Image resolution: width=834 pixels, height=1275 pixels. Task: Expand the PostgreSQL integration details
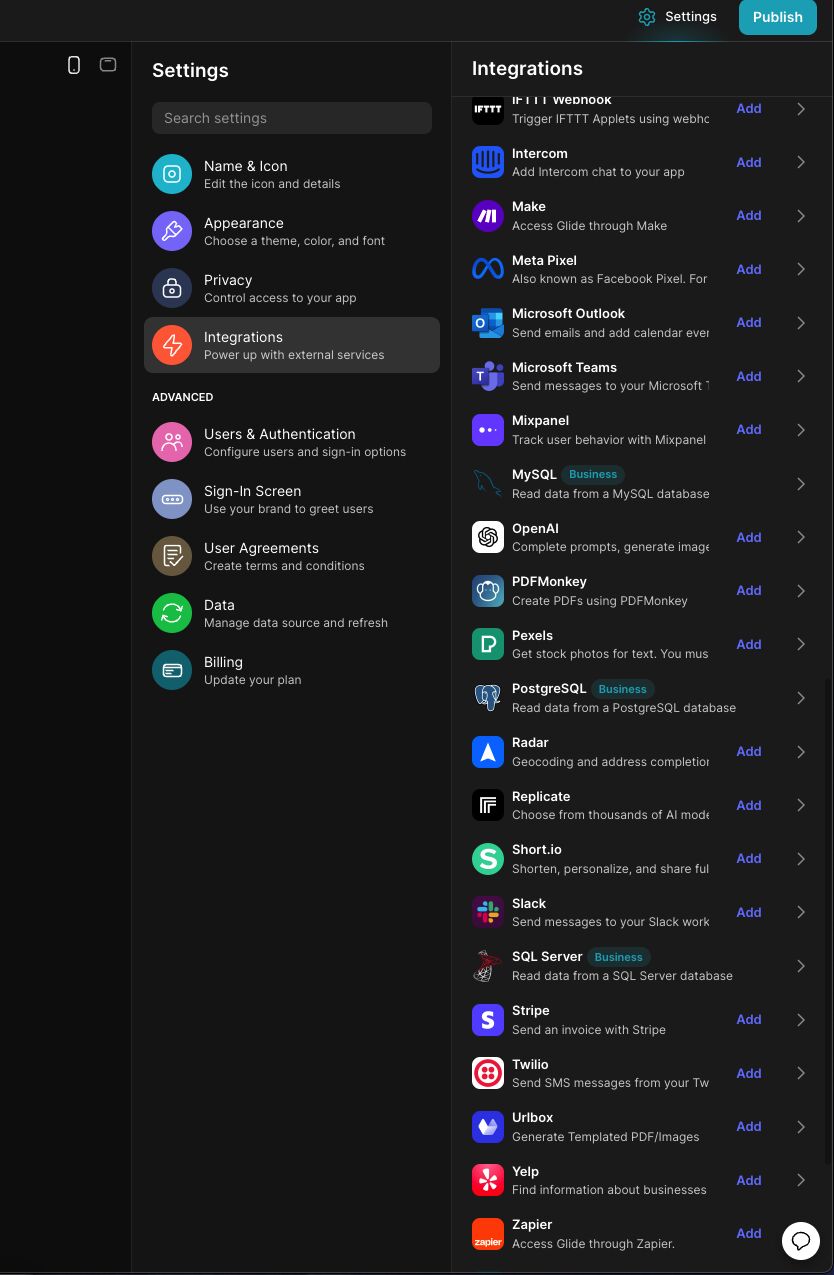click(x=801, y=698)
